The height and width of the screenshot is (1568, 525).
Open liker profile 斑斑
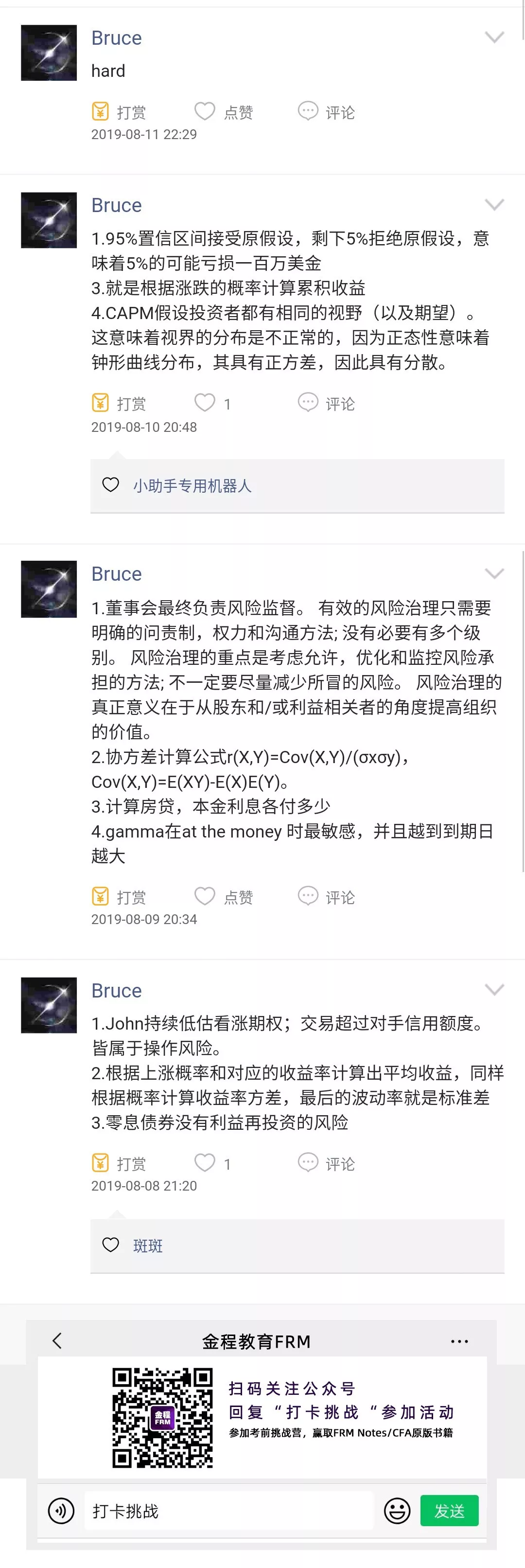148,1246
